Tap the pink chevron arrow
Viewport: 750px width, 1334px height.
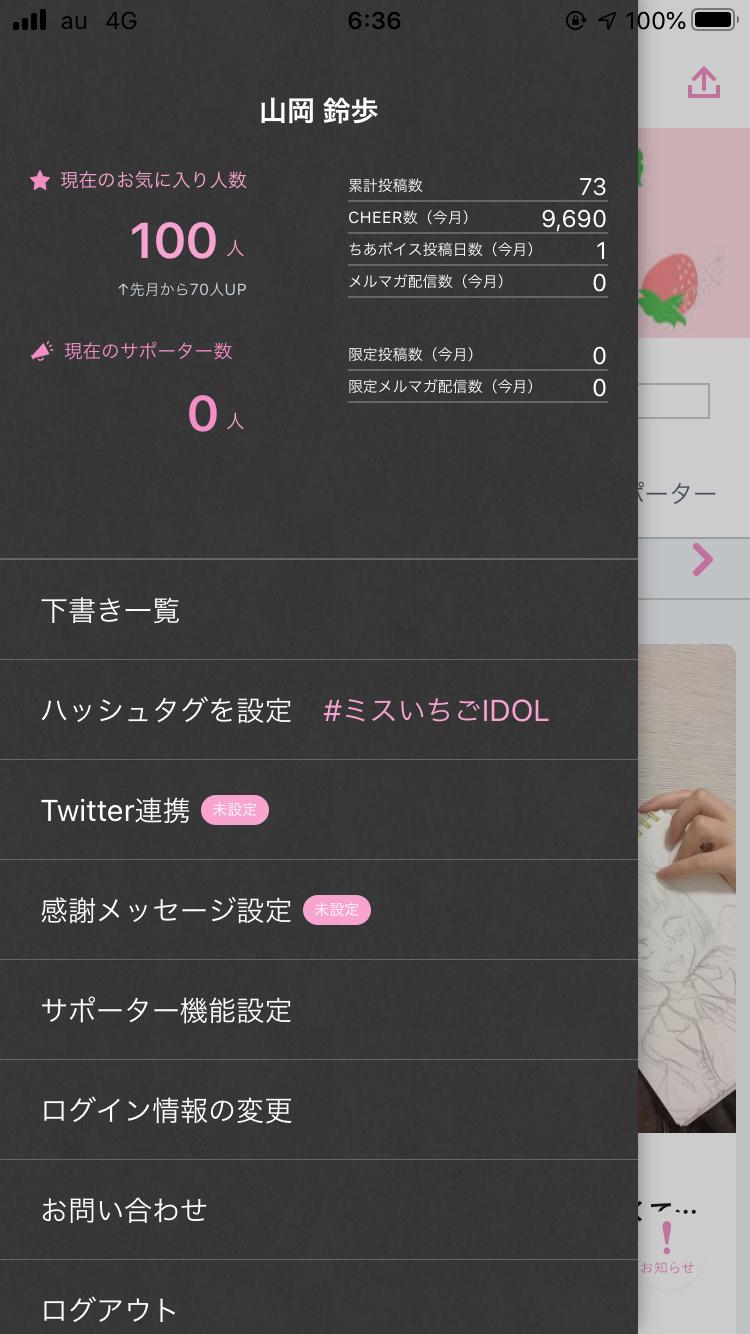pos(702,561)
